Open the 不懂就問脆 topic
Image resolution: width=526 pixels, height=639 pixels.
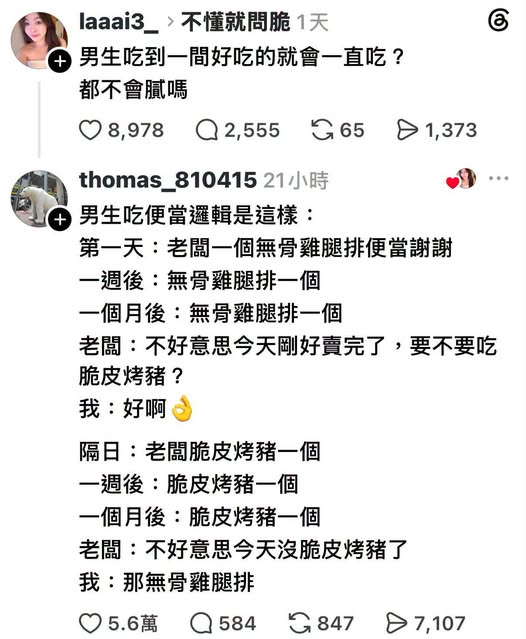(x=235, y=22)
